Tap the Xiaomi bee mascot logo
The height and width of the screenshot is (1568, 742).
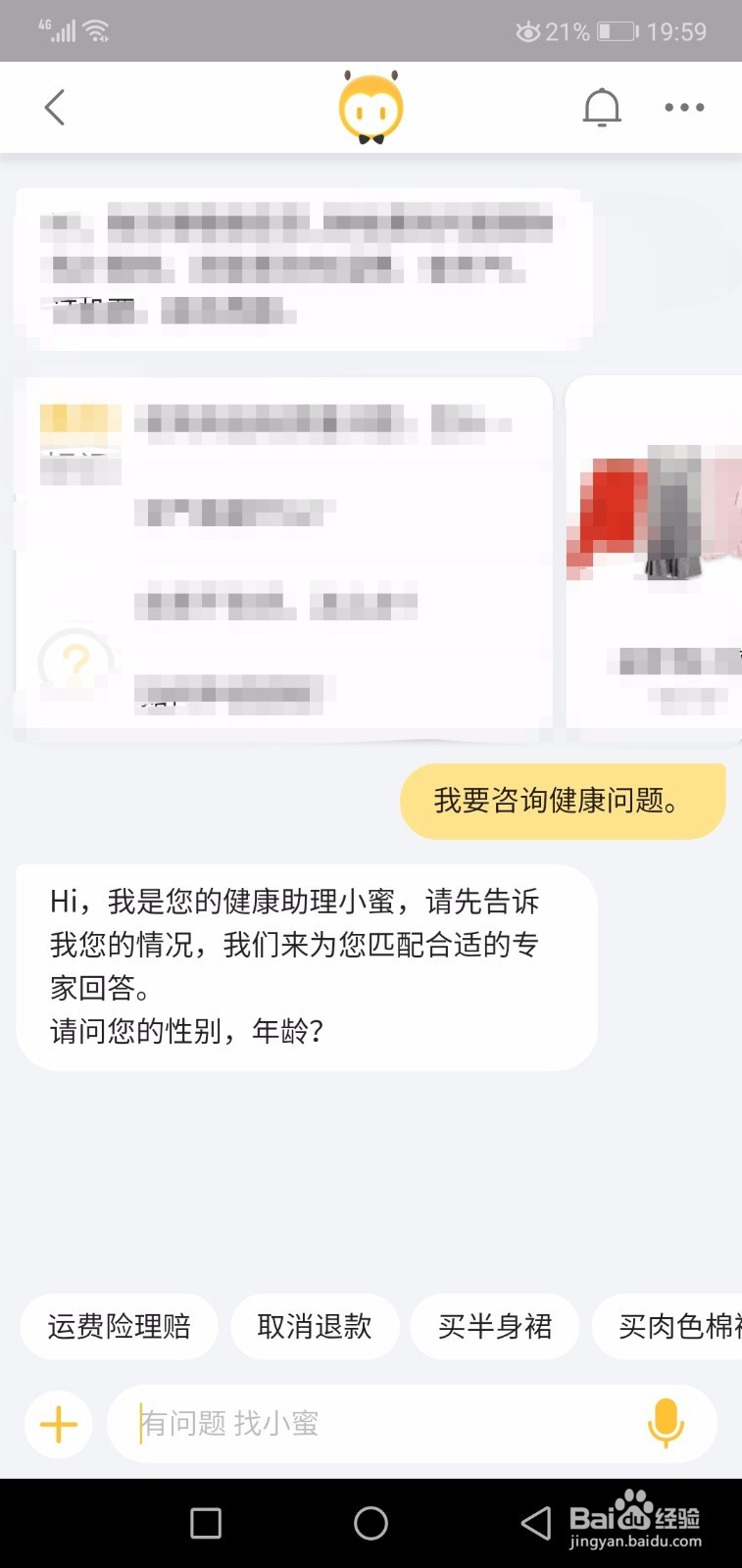tap(371, 106)
